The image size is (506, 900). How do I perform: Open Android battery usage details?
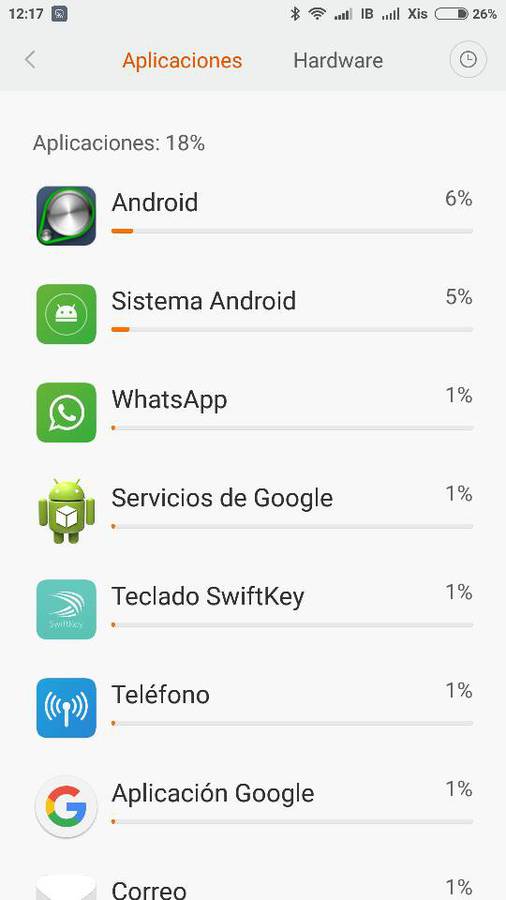pyautogui.click(x=253, y=215)
